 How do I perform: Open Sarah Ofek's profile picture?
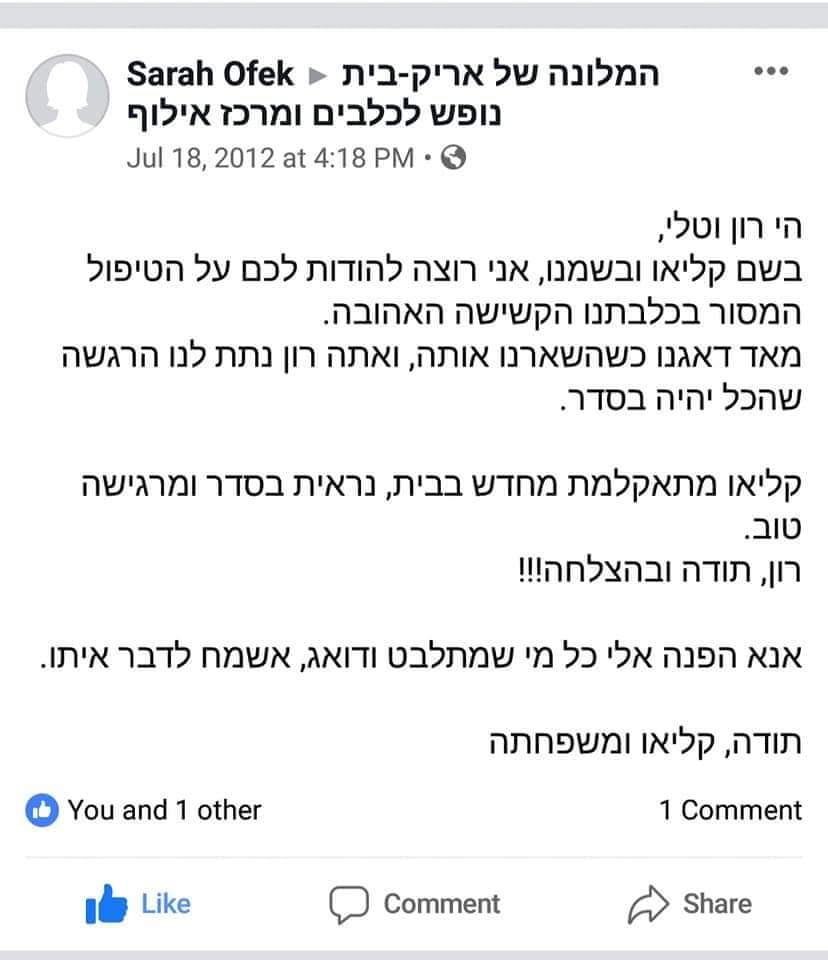tap(68, 97)
